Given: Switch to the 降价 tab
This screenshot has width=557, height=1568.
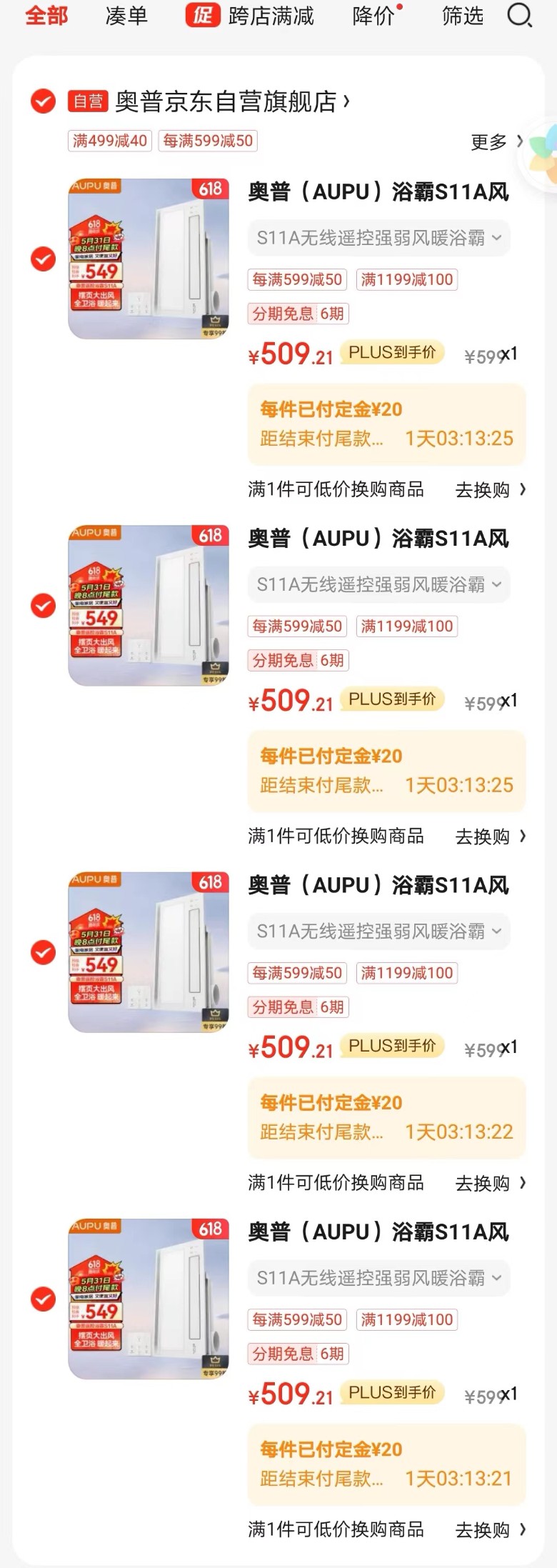Looking at the screenshot, I should pyautogui.click(x=375, y=16).
